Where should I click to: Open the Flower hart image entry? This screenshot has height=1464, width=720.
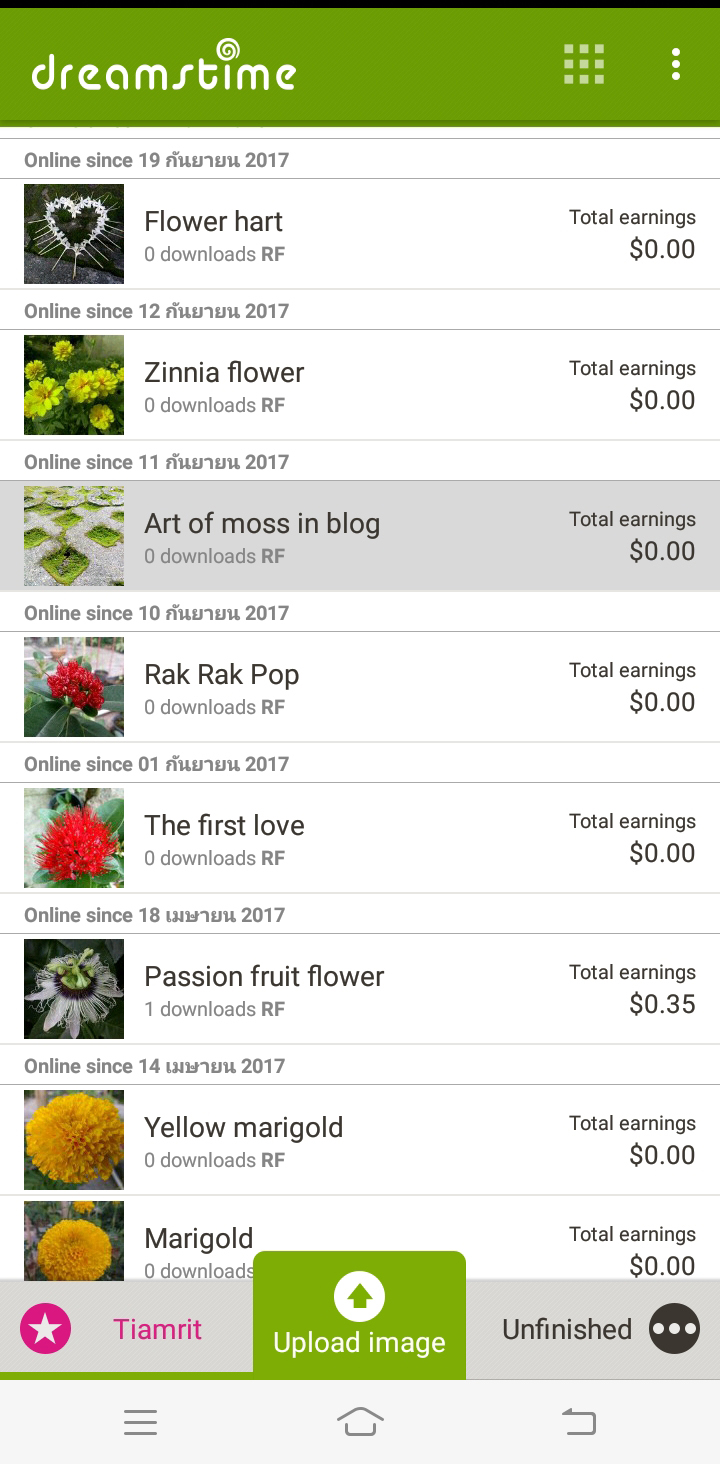click(x=360, y=234)
